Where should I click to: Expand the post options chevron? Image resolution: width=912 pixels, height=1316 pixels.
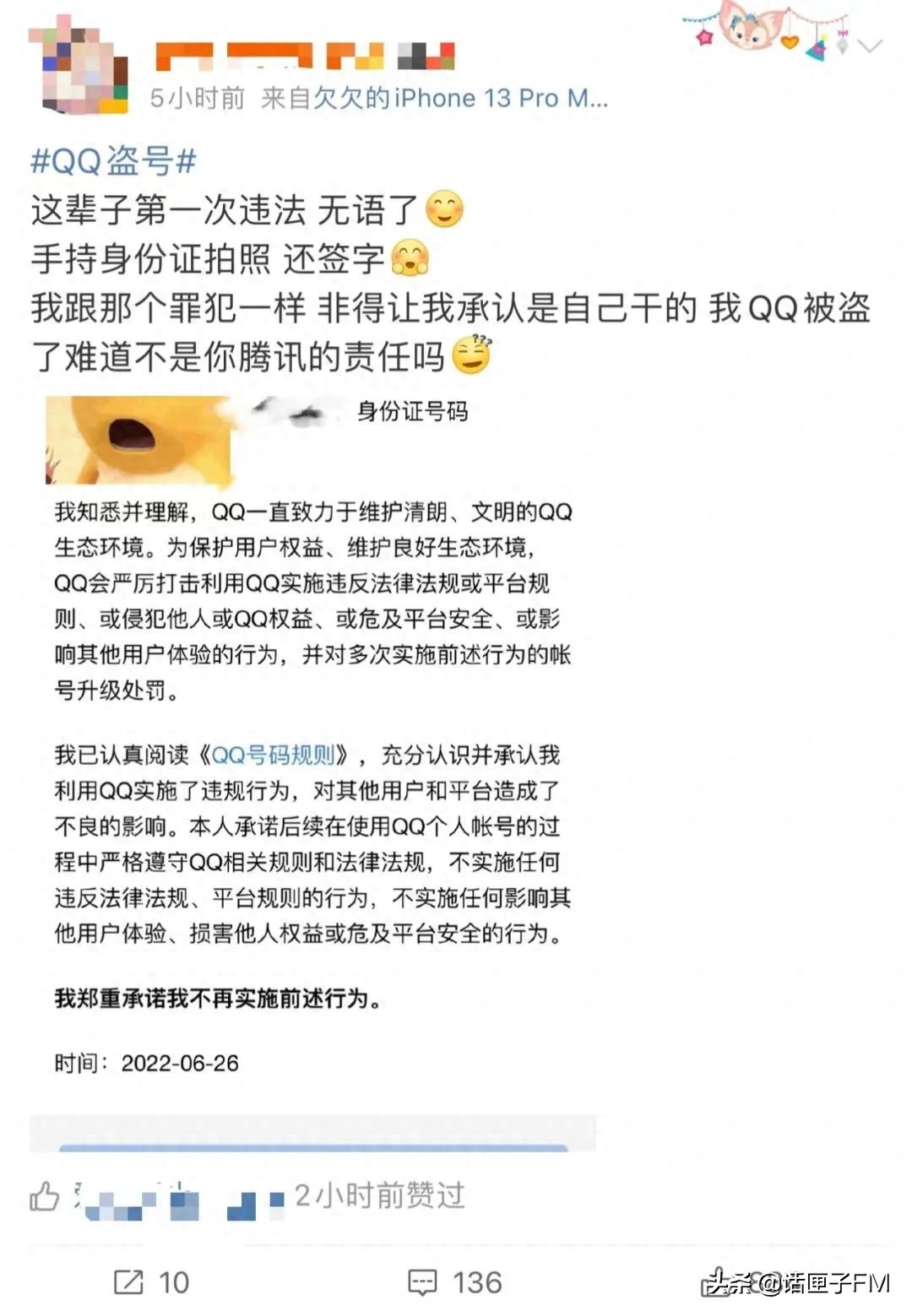(x=870, y=46)
